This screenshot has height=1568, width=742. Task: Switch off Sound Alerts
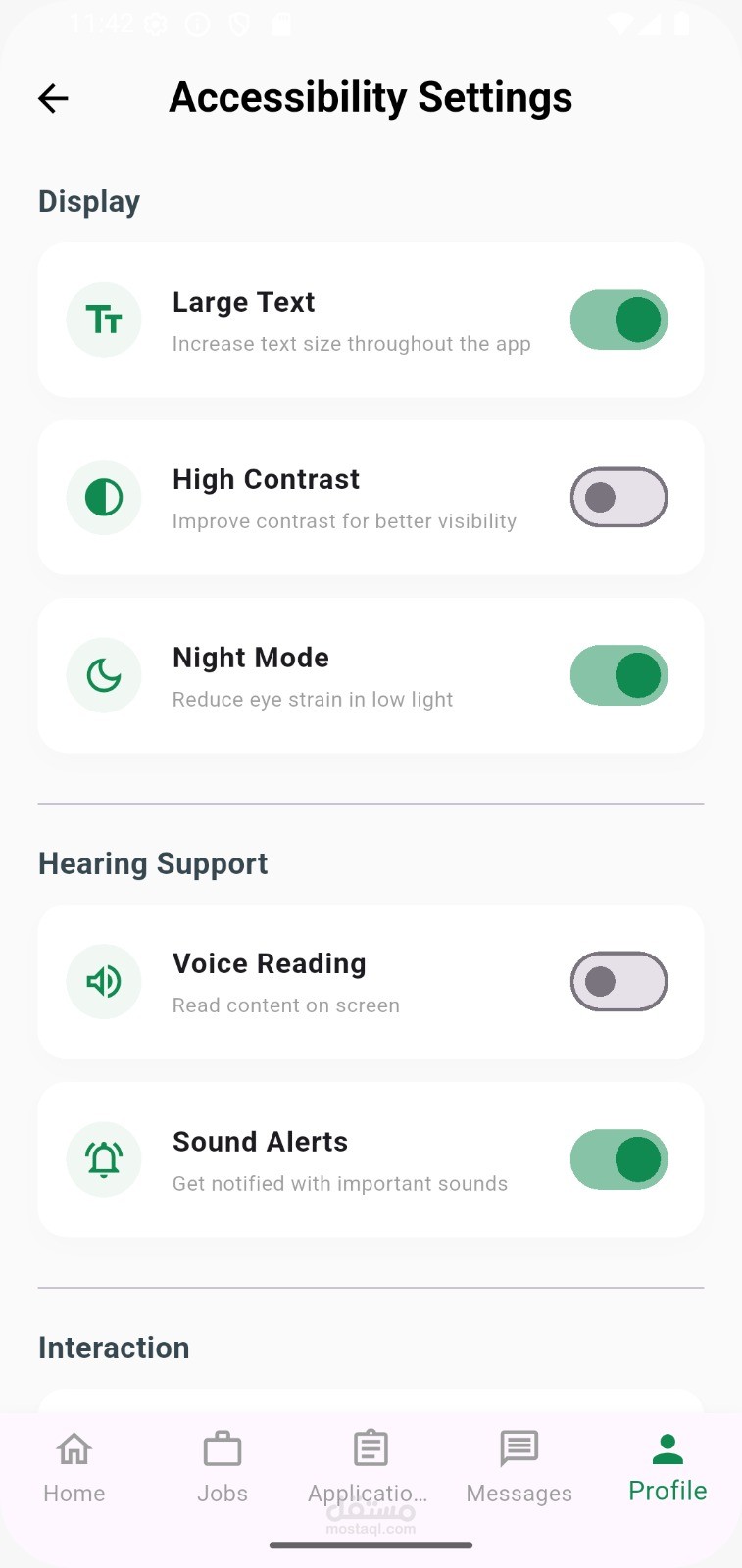[619, 1159]
